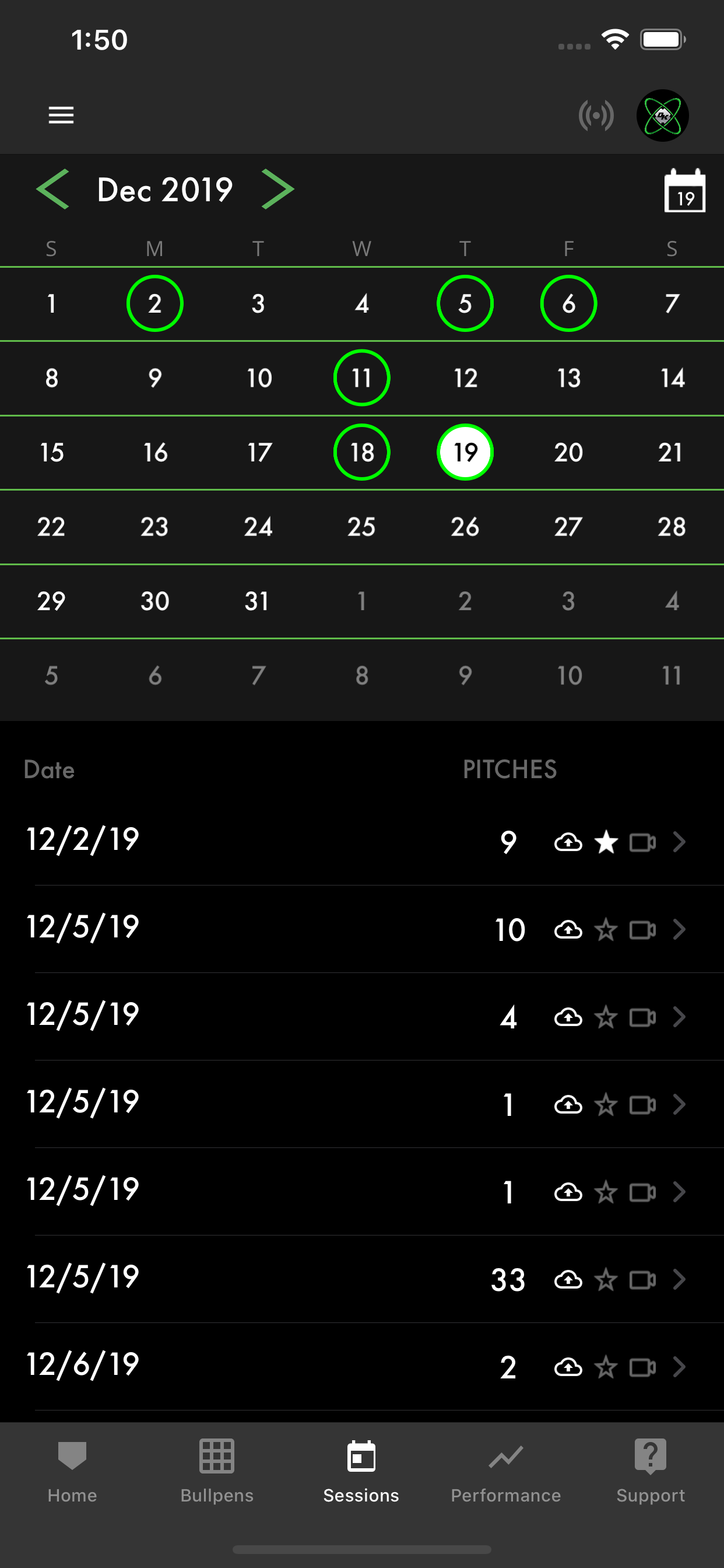
Task: Open the profile avatar
Action: pyautogui.click(x=662, y=115)
